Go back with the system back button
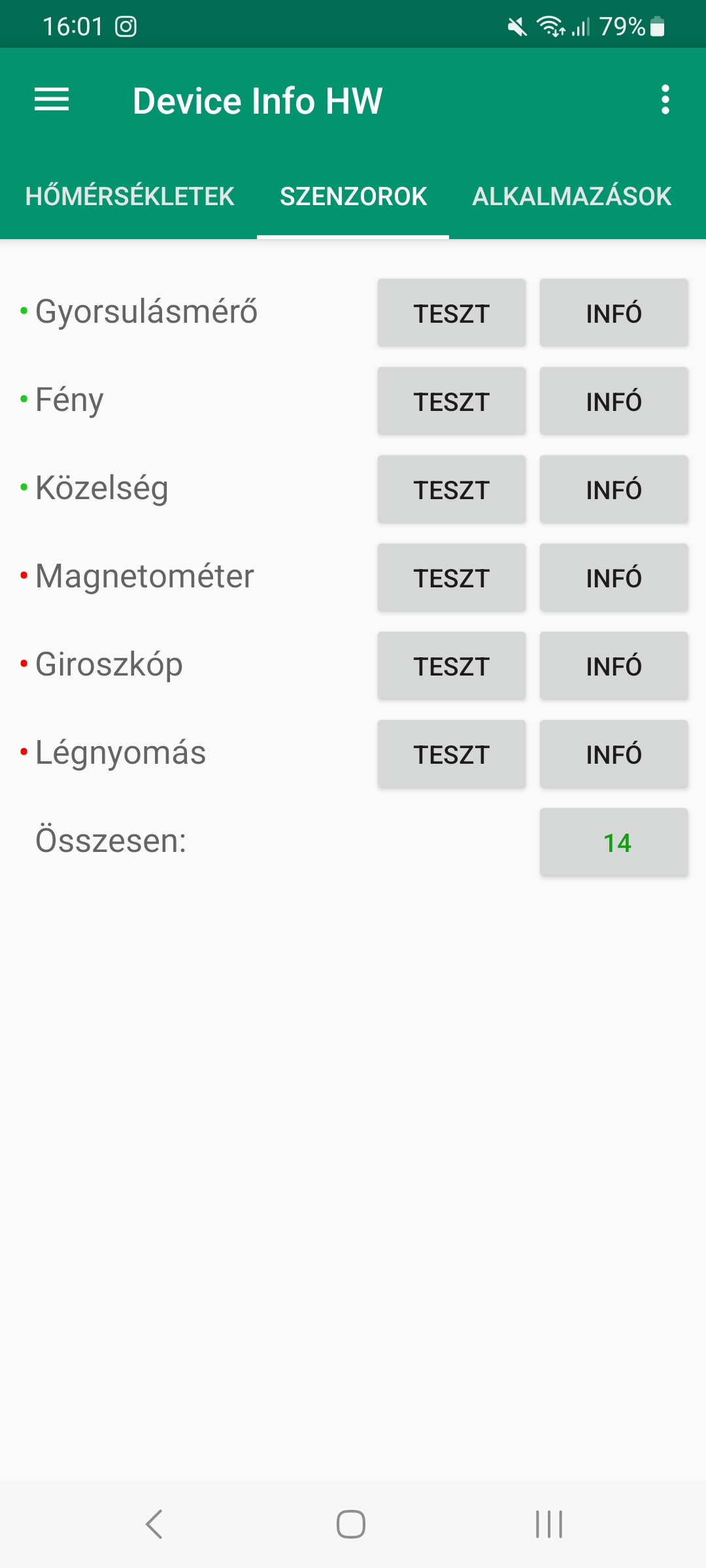This screenshot has width=706, height=1568. click(154, 1524)
